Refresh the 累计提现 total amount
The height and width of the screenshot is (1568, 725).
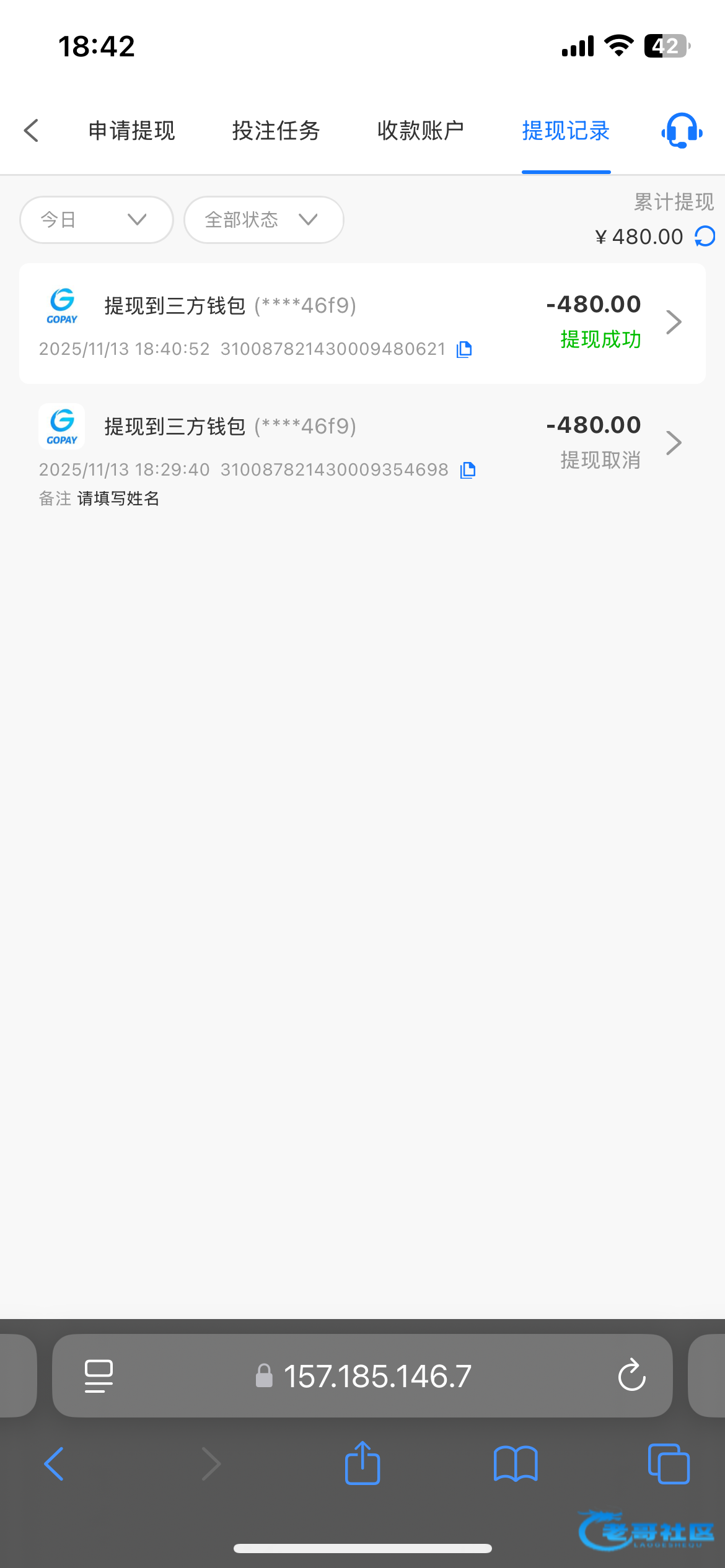click(705, 237)
